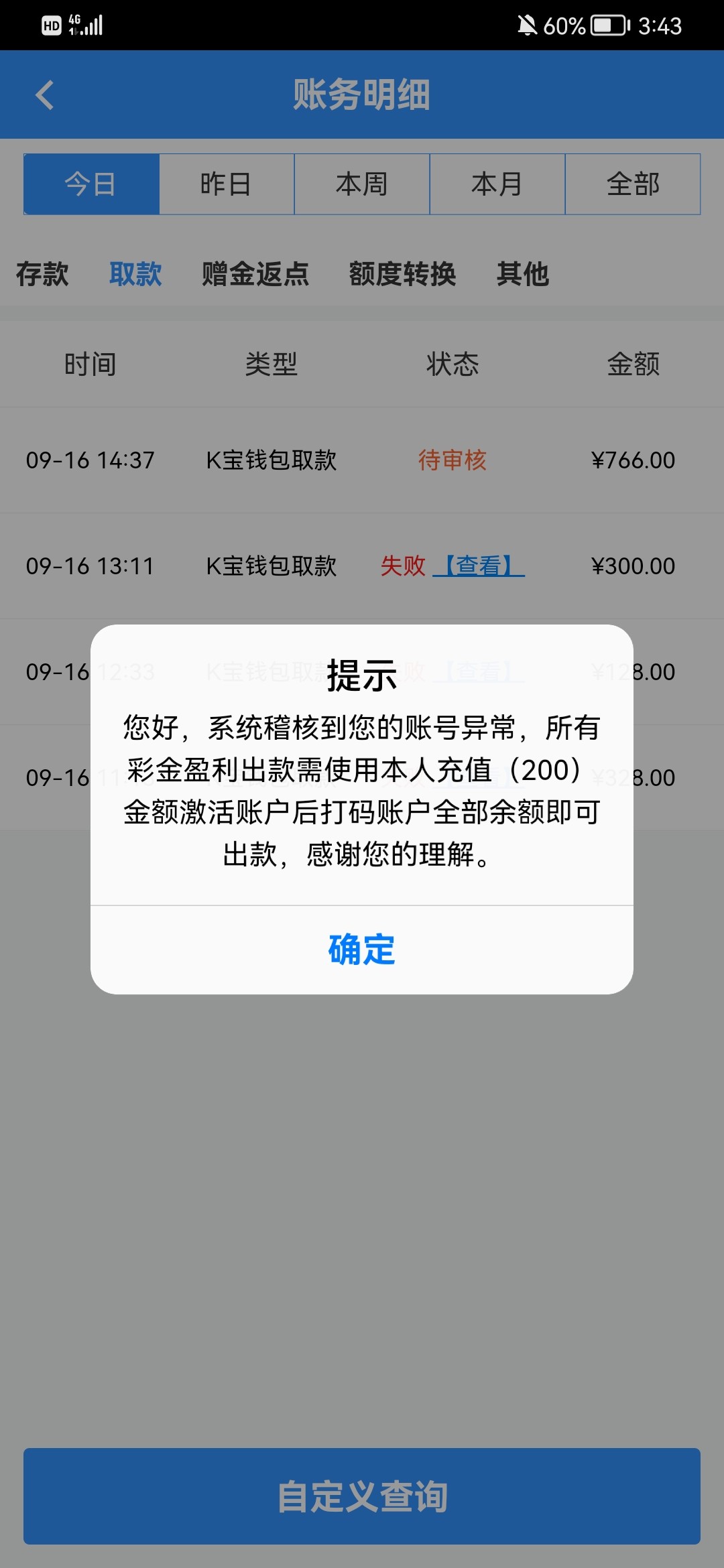Click the 待审核 status of the 766 withdrawal
Image resolution: width=724 pixels, height=1568 pixels.
point(452,460)
